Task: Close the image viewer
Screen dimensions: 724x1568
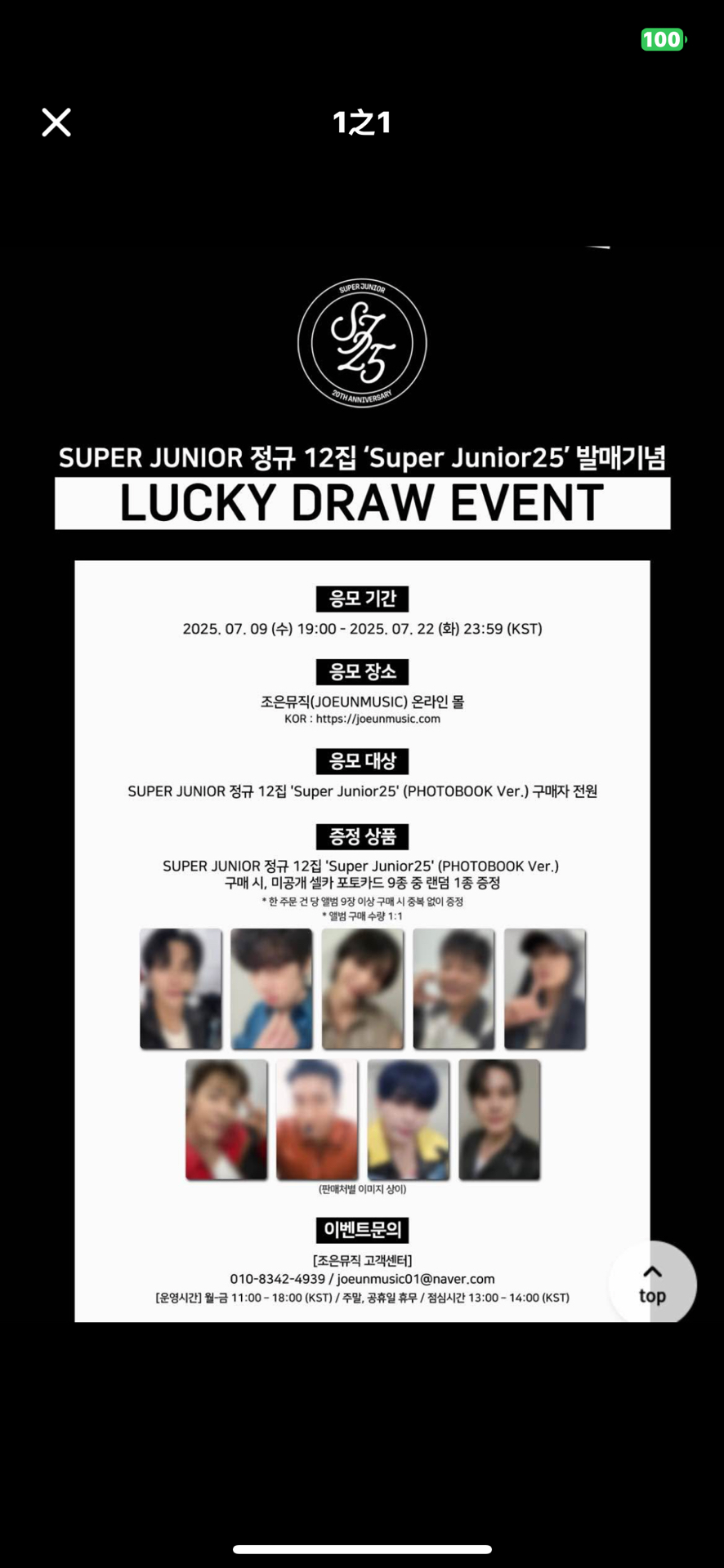Action: 56,122
